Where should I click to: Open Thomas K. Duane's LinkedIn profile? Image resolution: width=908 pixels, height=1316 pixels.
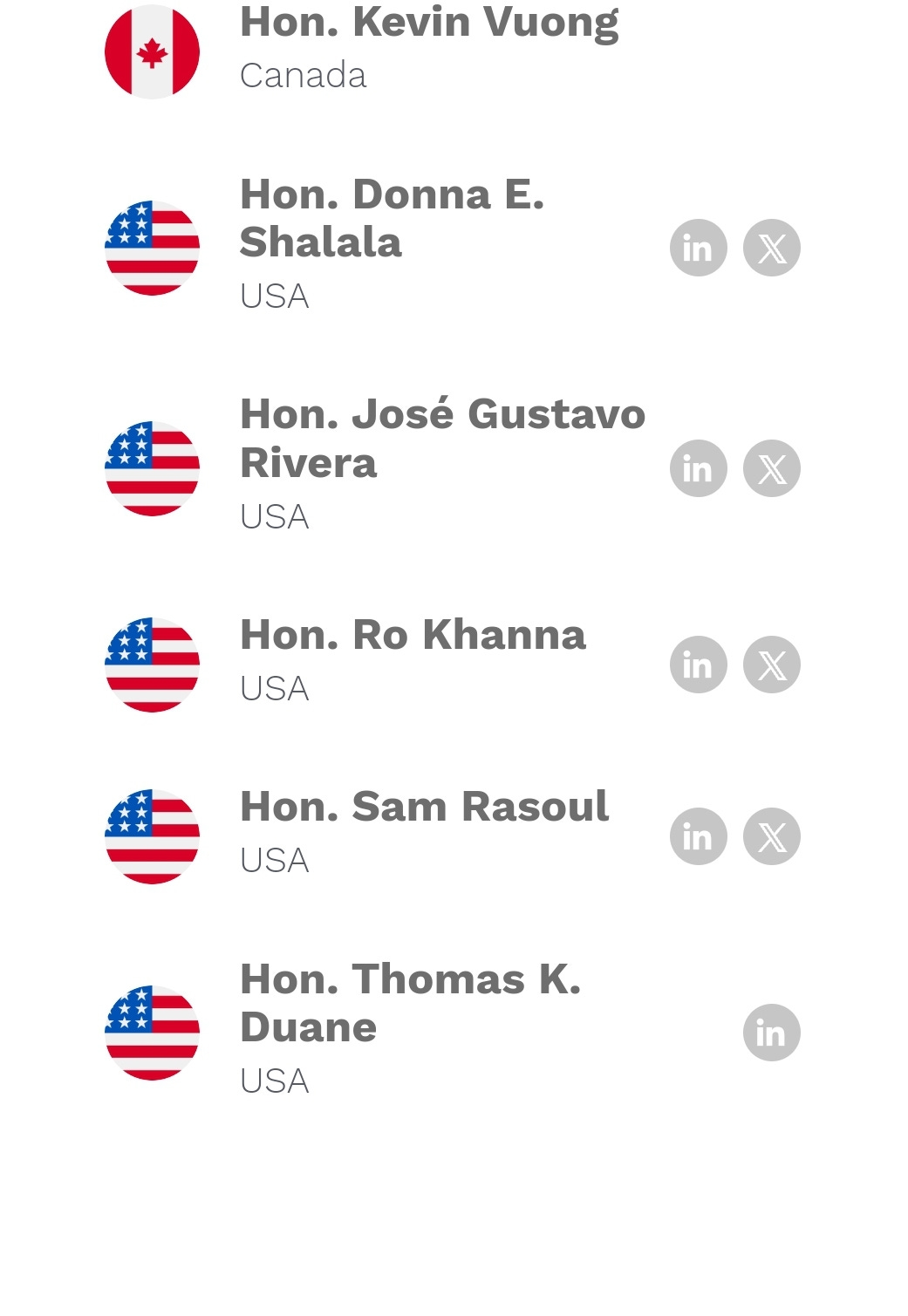(x=771, y=1033)
